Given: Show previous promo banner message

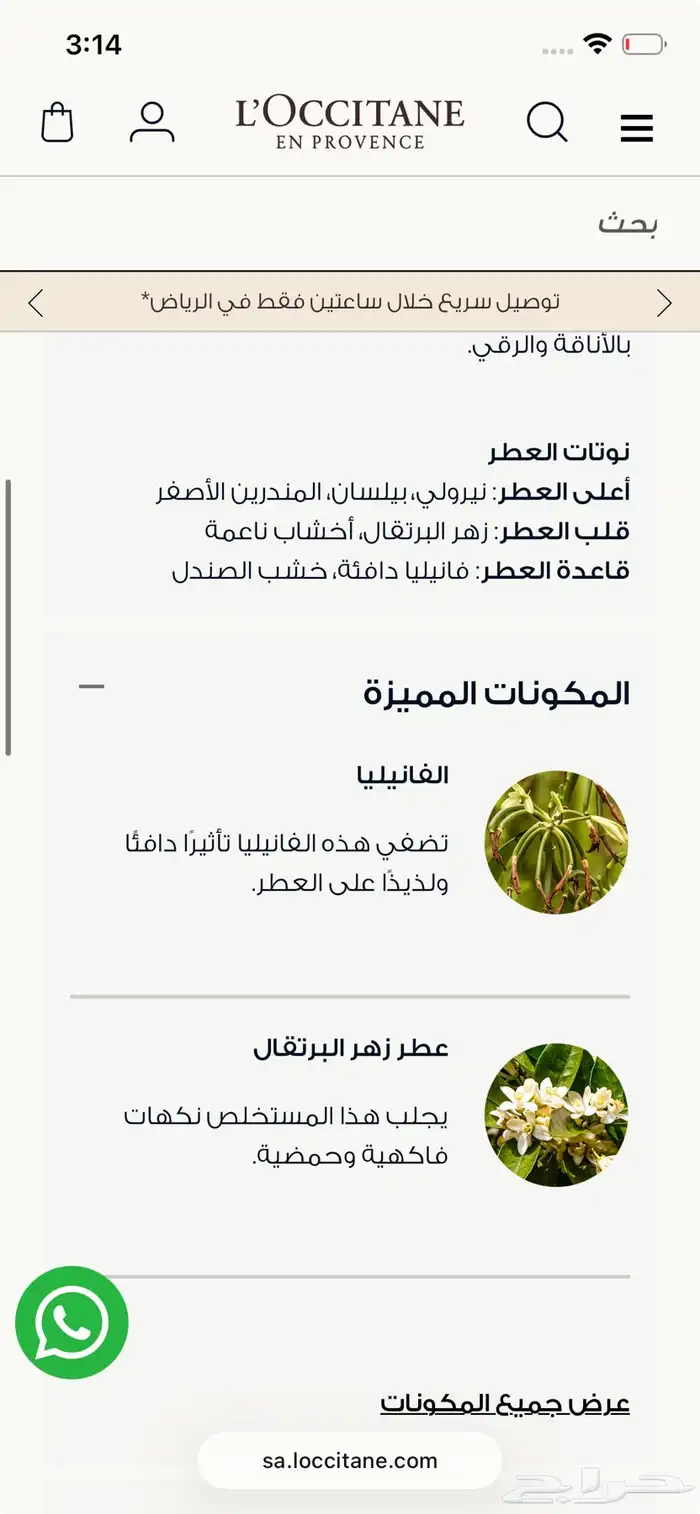Looking at the screenshot, I should point(36,302).
